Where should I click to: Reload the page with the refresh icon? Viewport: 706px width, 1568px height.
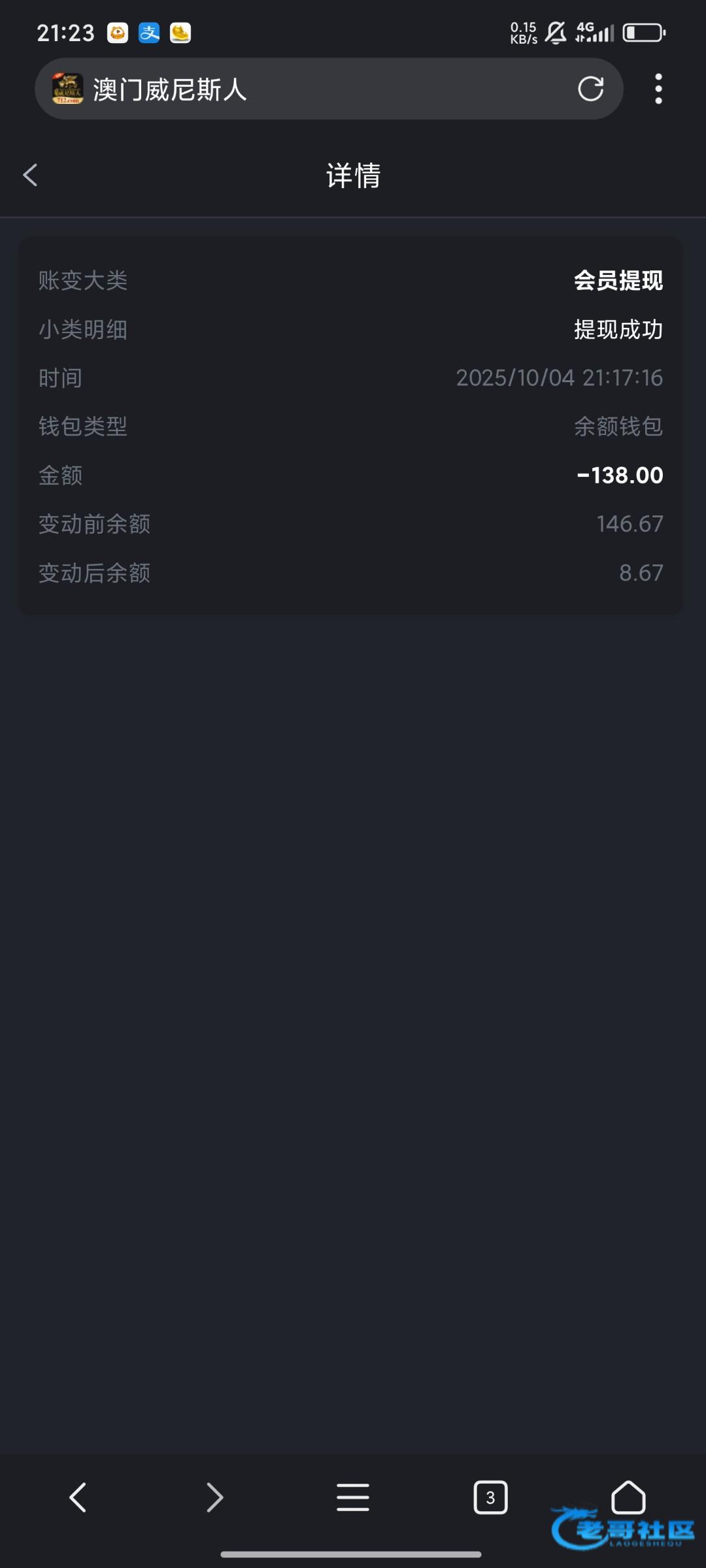pos(590,89)
